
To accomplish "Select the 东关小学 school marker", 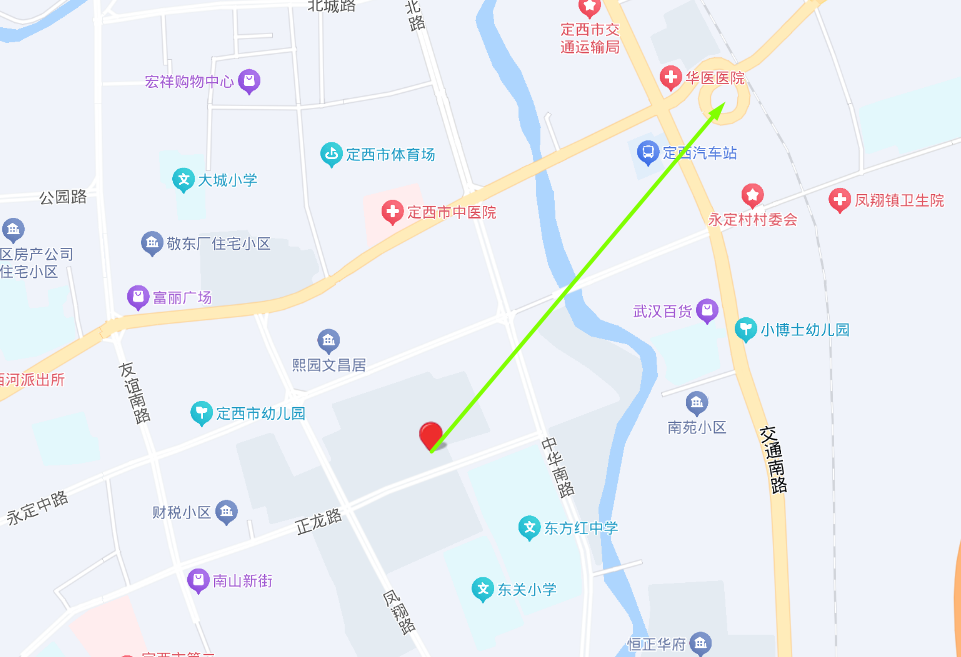I will click(483, 589).
